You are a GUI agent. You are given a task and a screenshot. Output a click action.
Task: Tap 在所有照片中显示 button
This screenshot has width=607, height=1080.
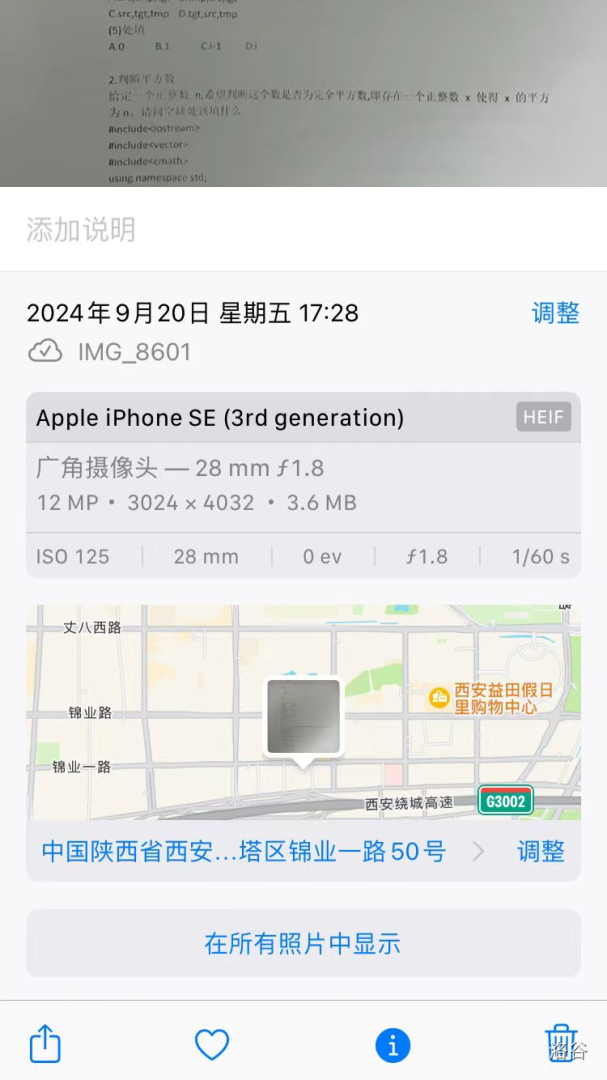[x=303, y=943]
